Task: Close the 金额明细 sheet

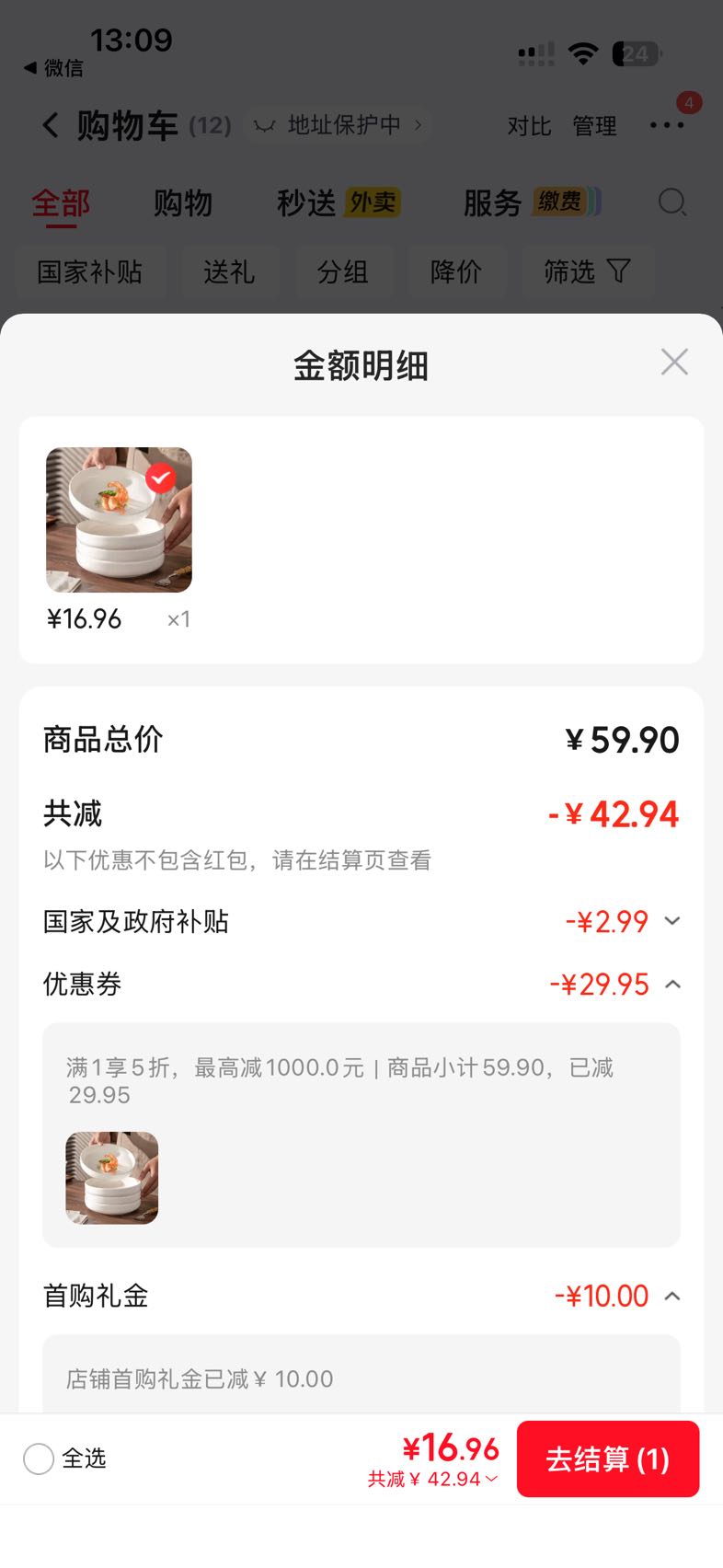Action: (x=674, y=363)
